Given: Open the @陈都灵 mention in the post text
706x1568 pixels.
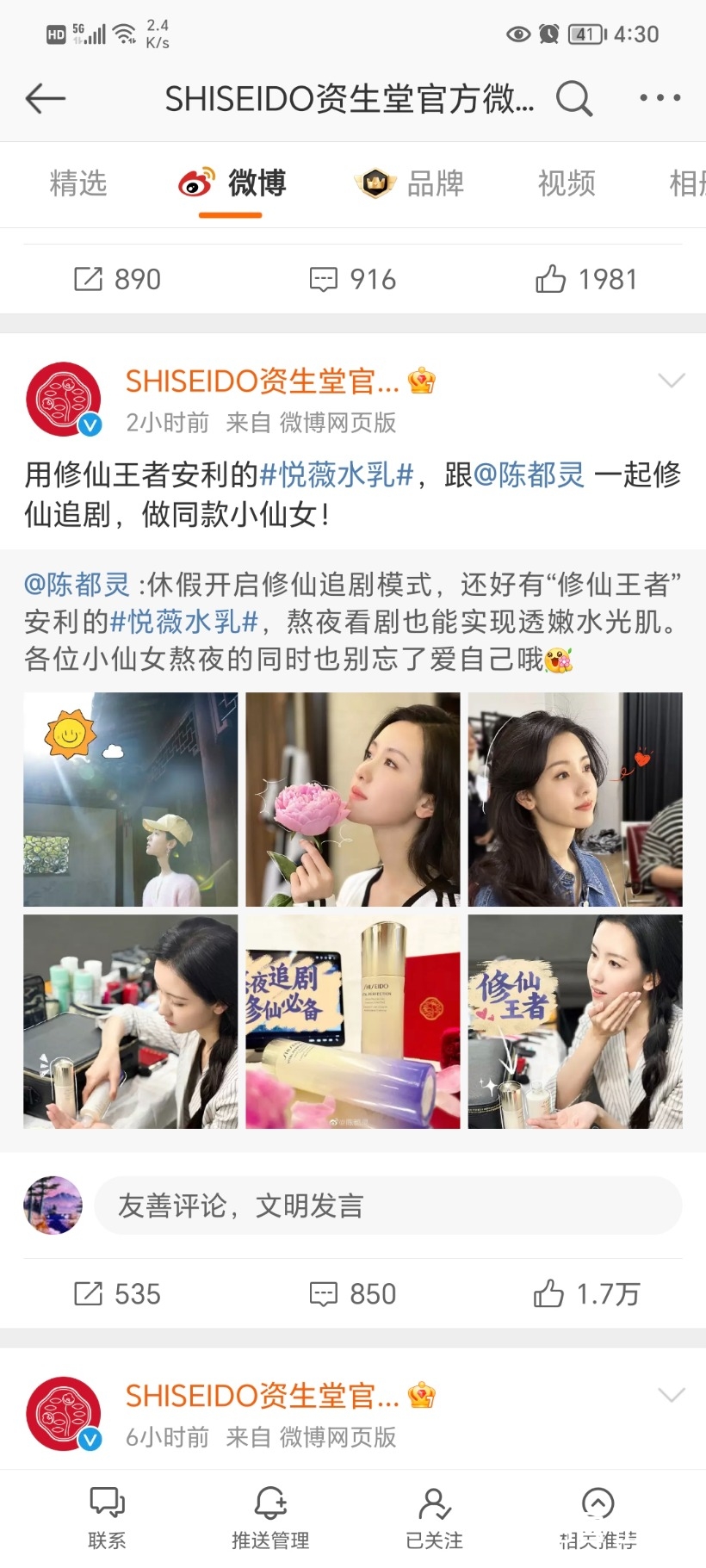Looking at the screenshot, I should click(x=529, y=474).
